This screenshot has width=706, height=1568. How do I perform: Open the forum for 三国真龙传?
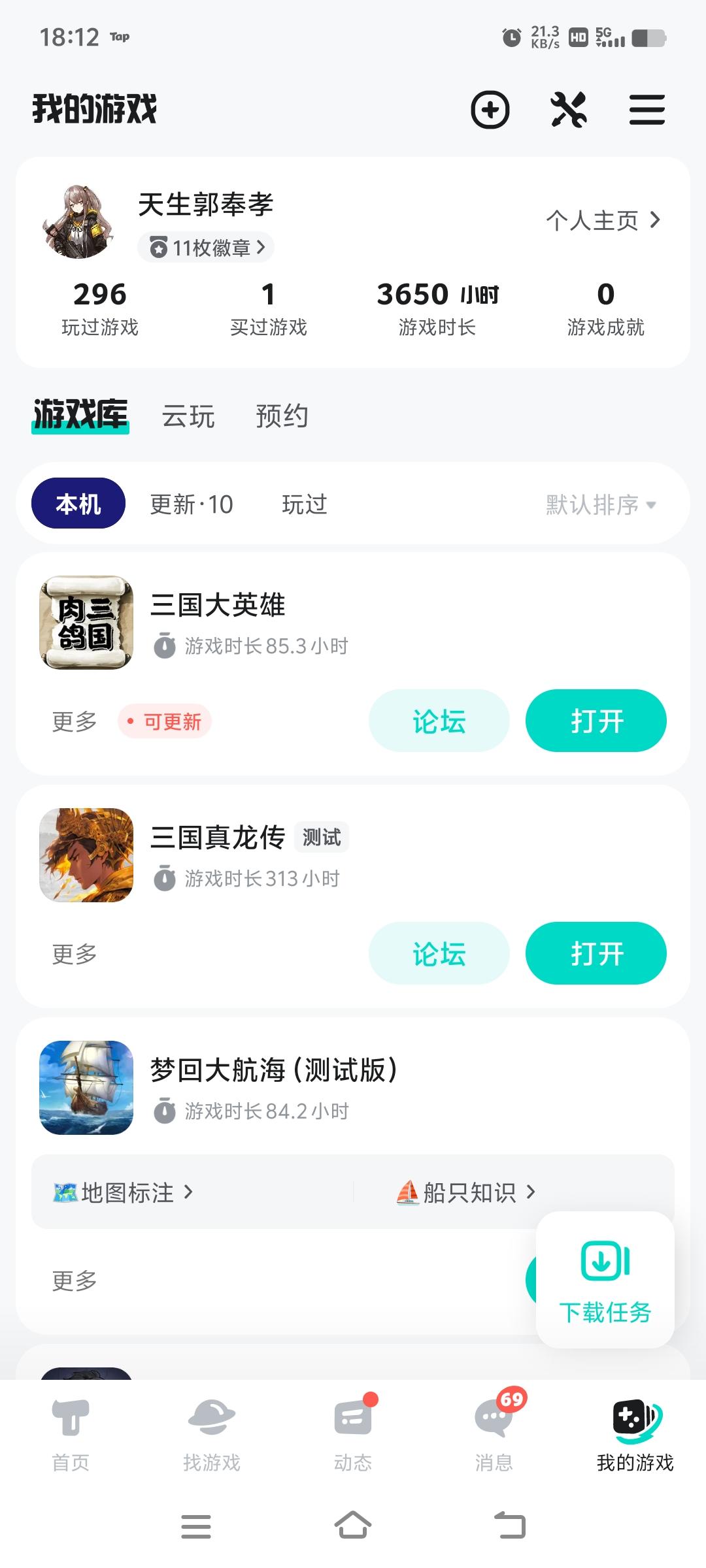click(x=439, y=953)
